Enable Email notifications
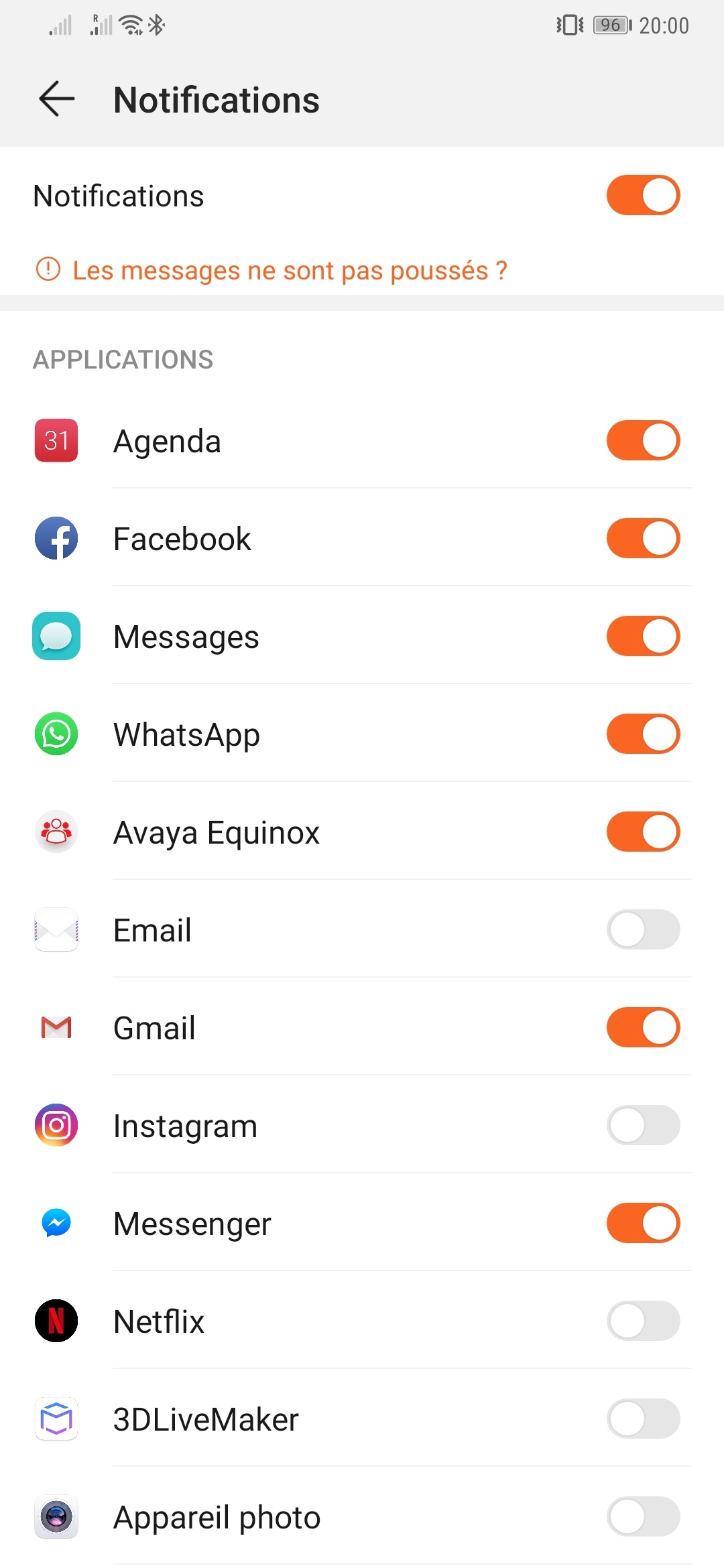 point(643,929)
